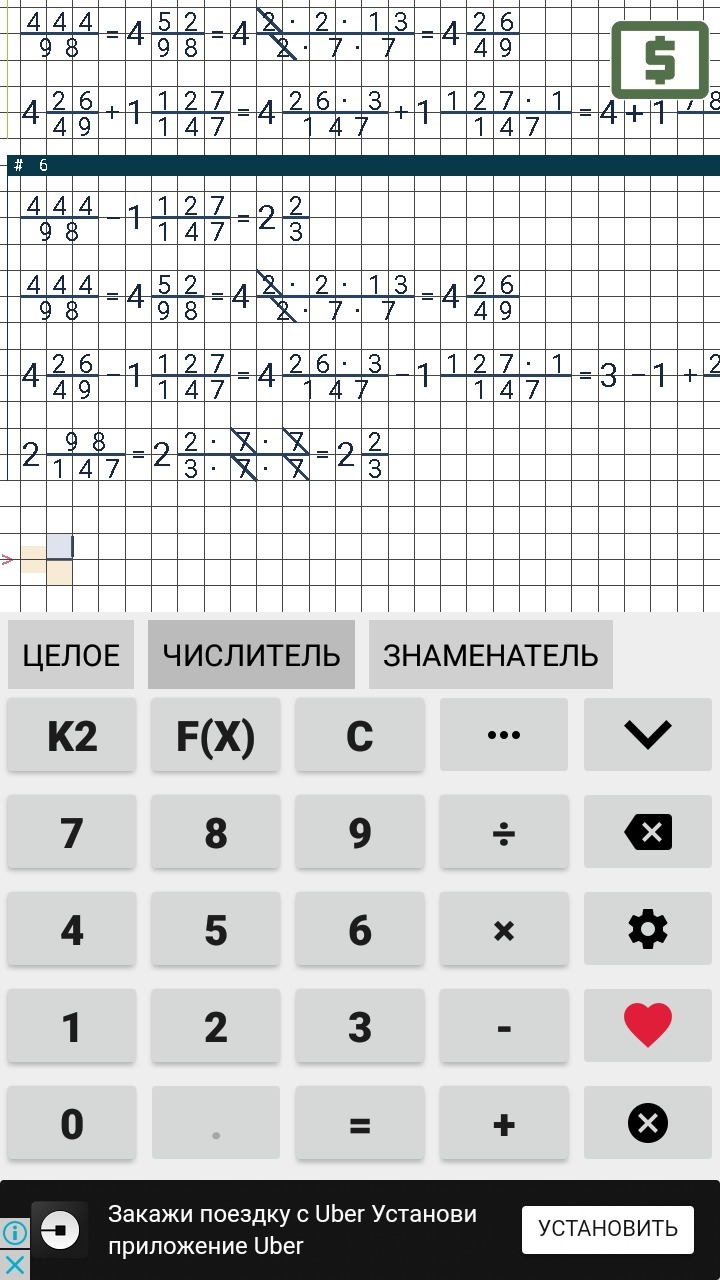
Task: Select the ЧИСЛИТЕЛЬ input mode
Action: [251, 655]
